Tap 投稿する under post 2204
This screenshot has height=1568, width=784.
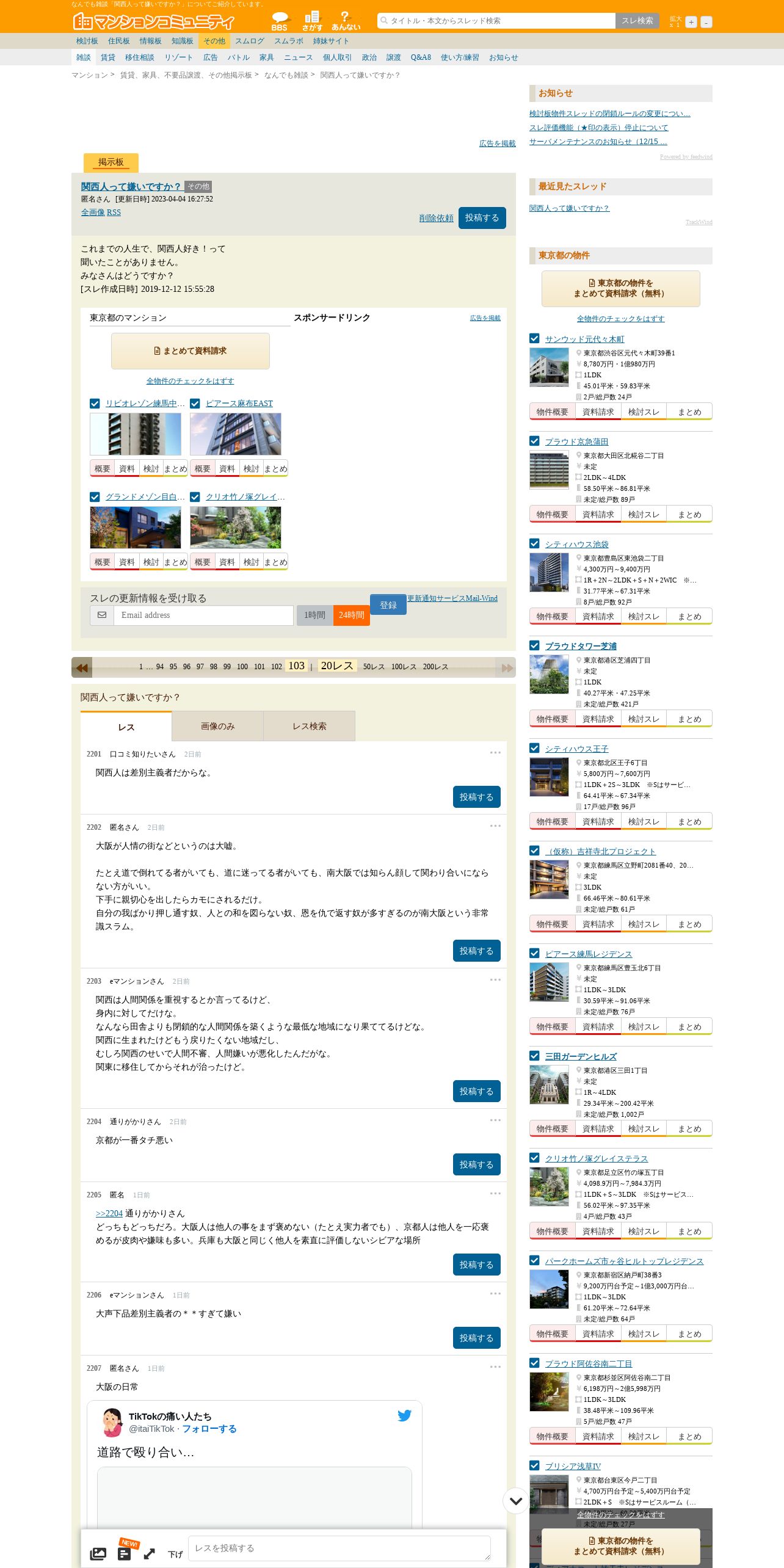tap(476, 1164)
